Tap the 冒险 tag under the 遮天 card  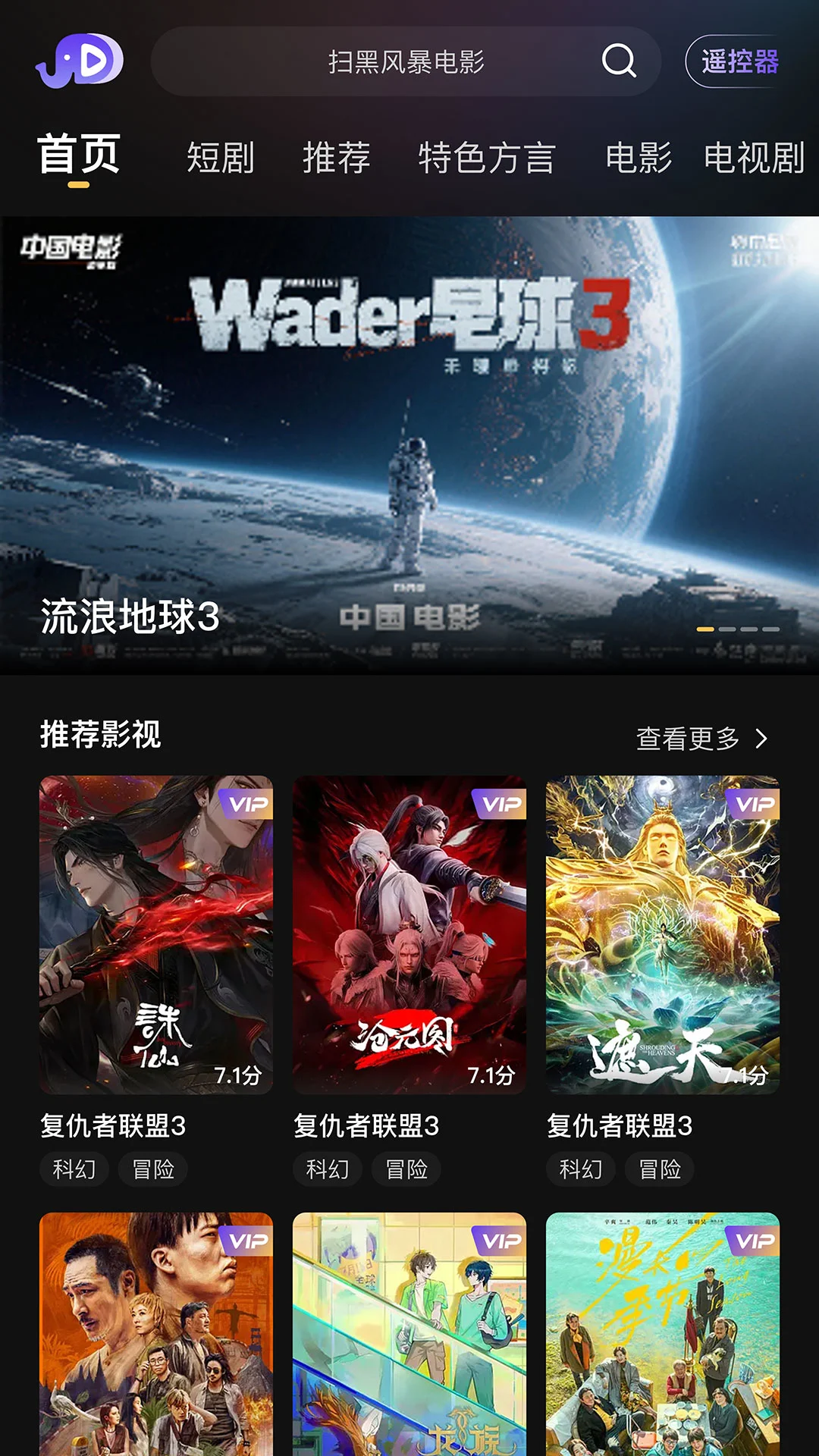click(x=660, y=1169)
